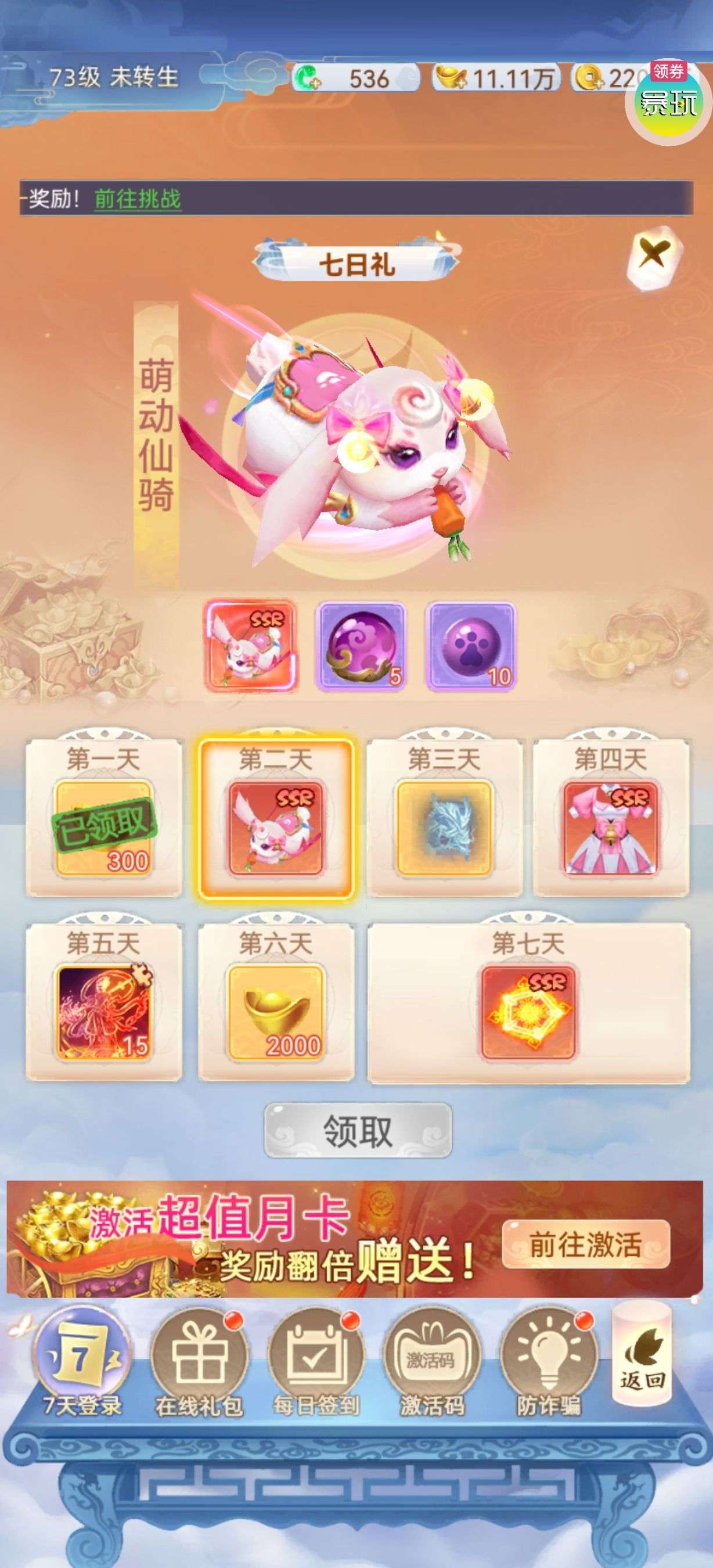713x1568 pixels.
Task: Select the 第二天 reward card
Action: click(276, 819)
